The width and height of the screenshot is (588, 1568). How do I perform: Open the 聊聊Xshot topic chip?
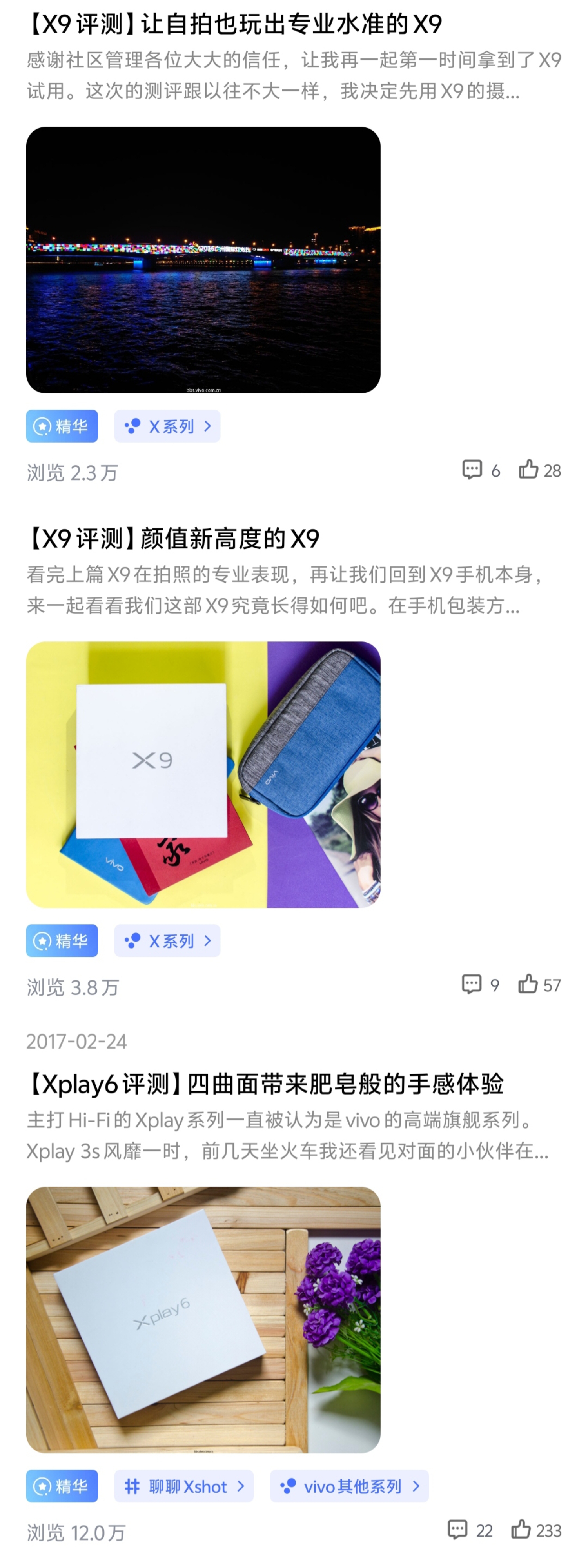click(183, 1486)
